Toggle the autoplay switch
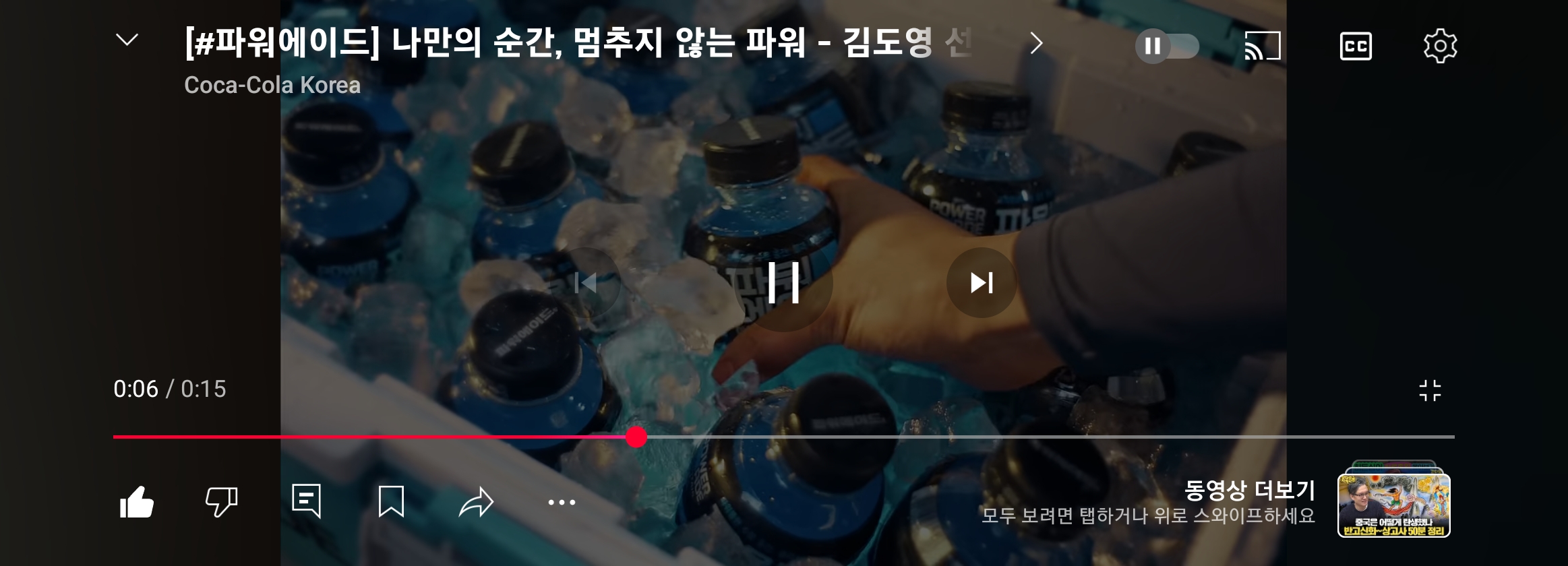This screenshot has height=566, width=1568. (x=1168, y=46)
